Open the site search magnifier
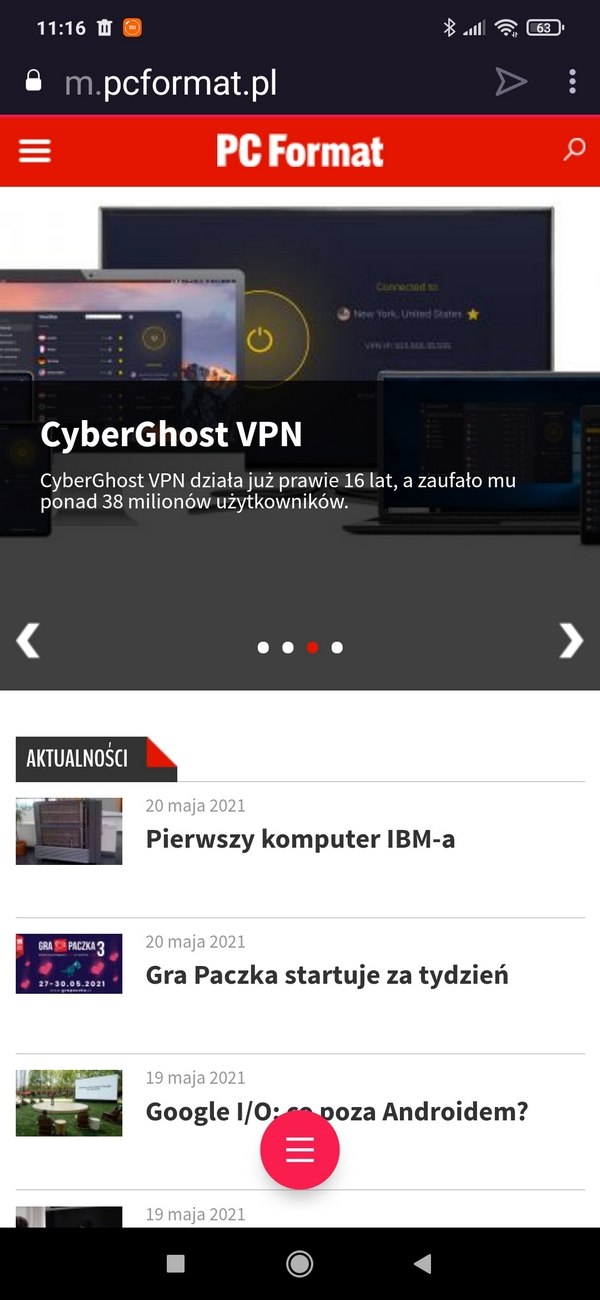Screen dimensions: 600x1300 click(x=574, y=151)
